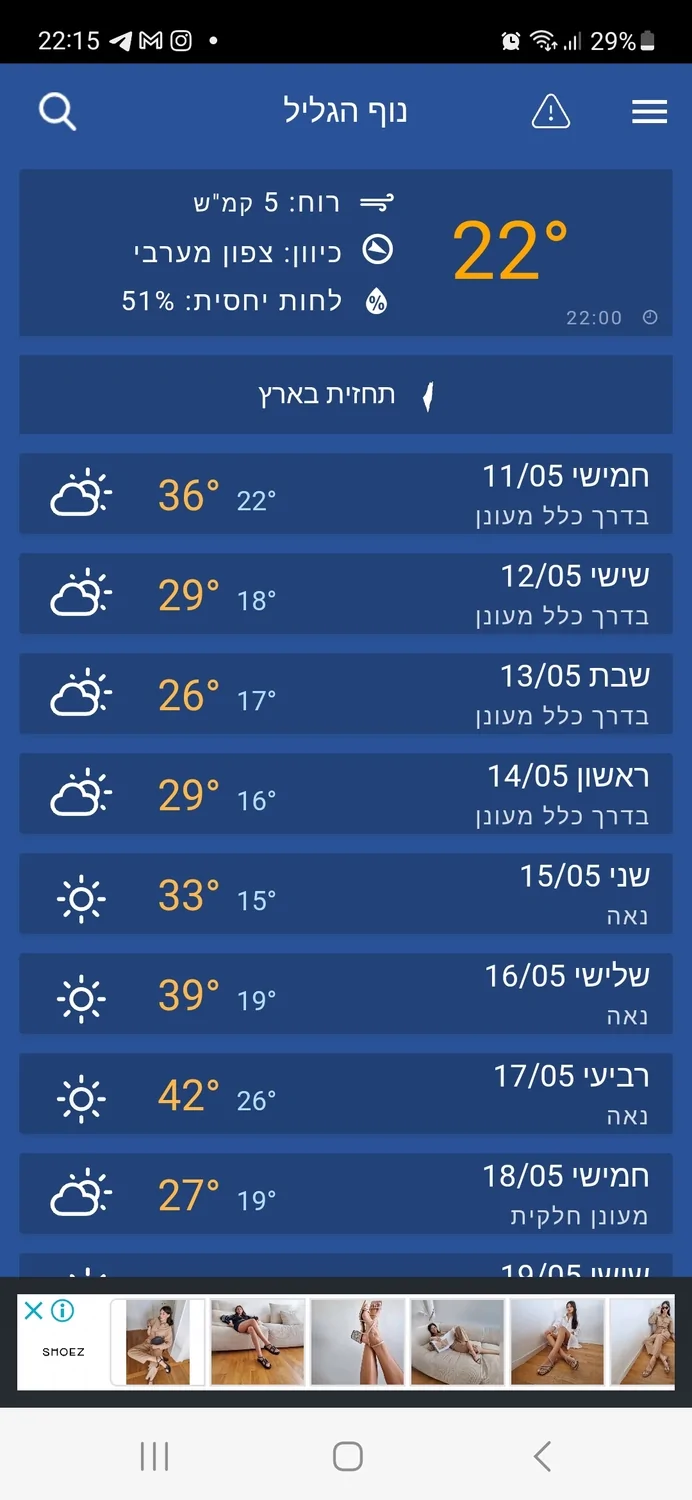Open the forecast row for 12/05
This screenshot has height=1500, width=692.
[345, 594]
